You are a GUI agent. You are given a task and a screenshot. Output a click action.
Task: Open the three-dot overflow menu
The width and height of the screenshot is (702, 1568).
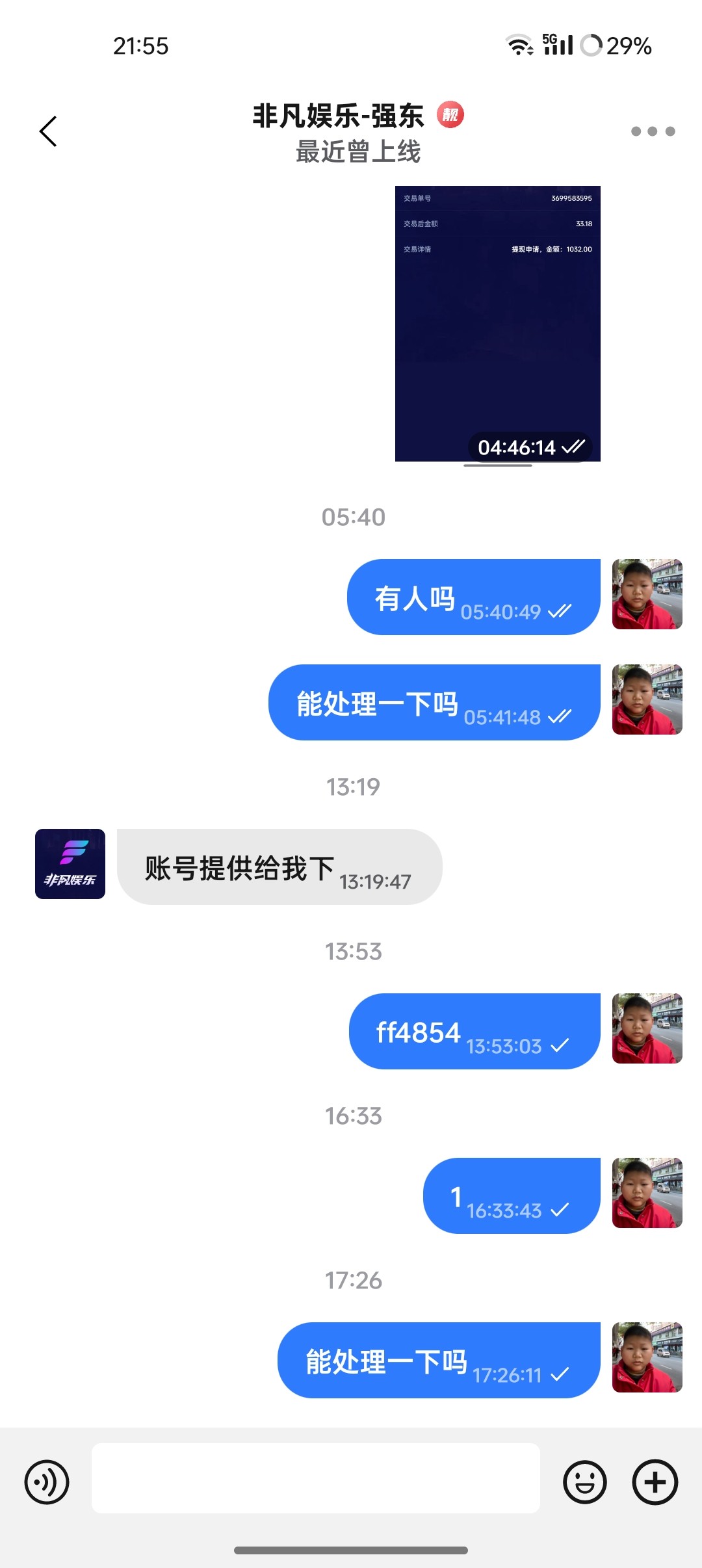653,131
